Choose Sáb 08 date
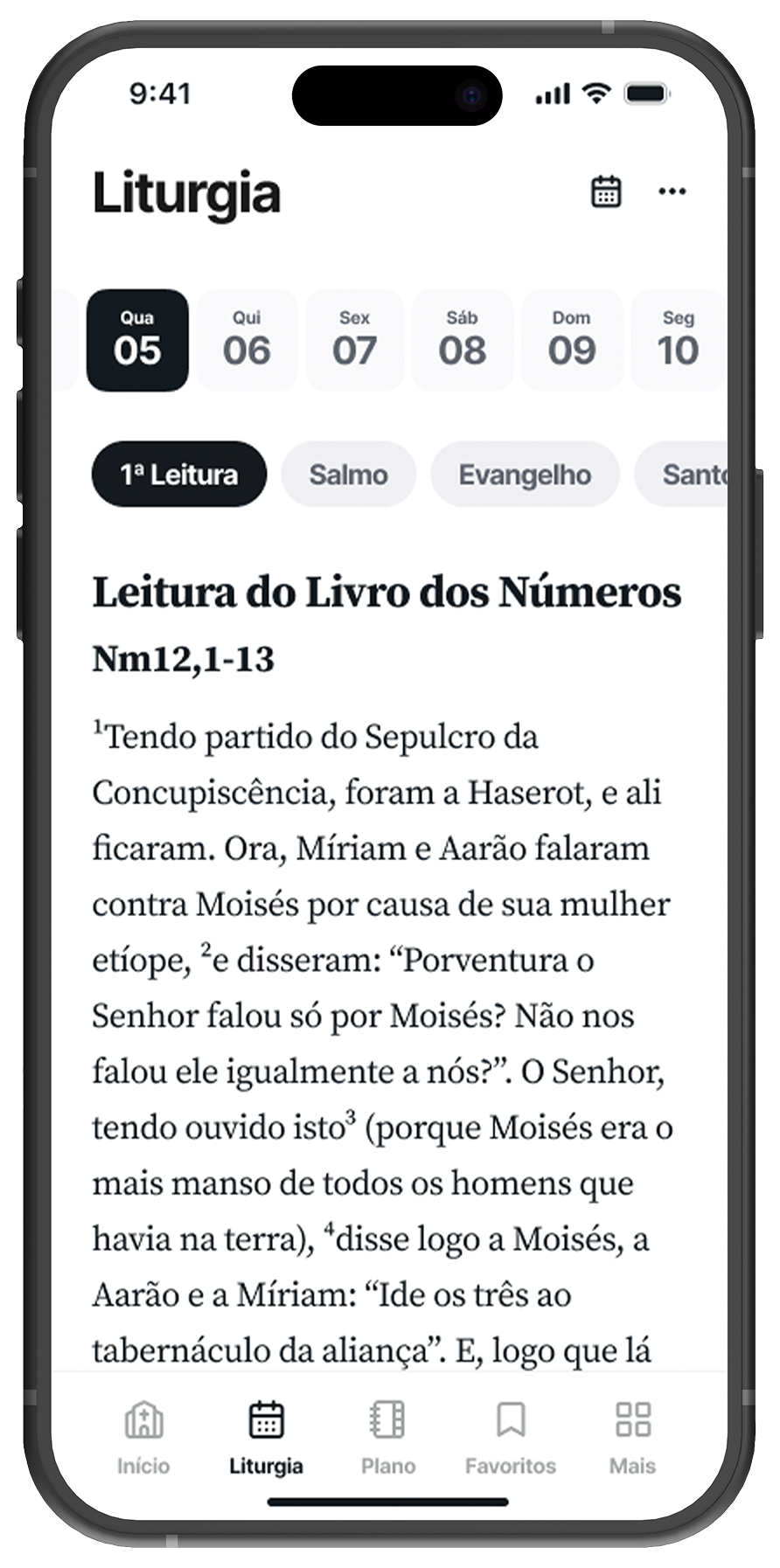The width and height of the screenshot is (780, 1568). [463, 340]
